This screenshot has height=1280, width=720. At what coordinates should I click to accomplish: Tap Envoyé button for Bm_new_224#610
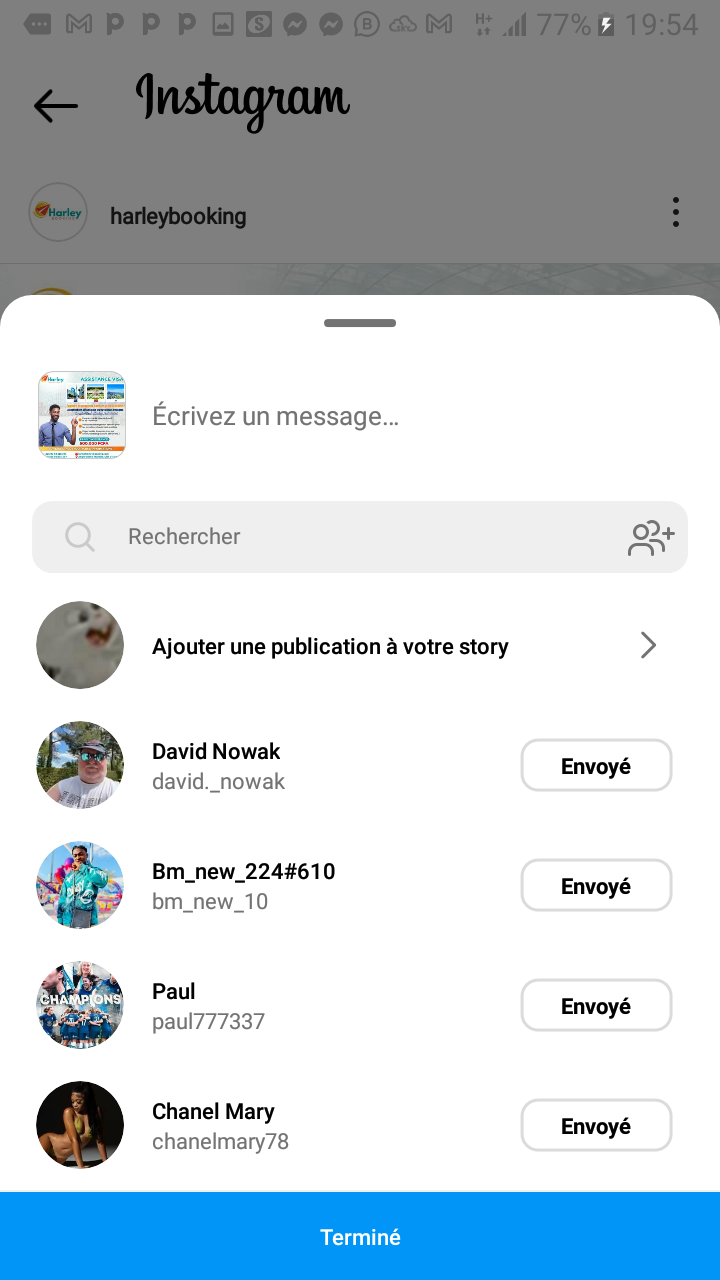click(x=596, y=886)
